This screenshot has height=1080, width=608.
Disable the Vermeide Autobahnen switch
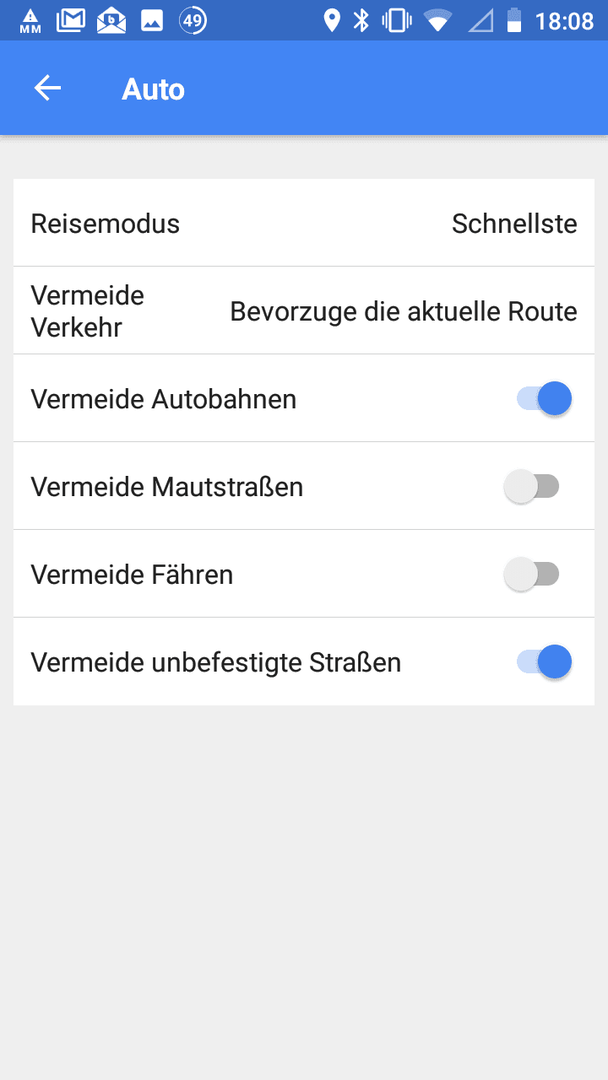click(544, 399)
